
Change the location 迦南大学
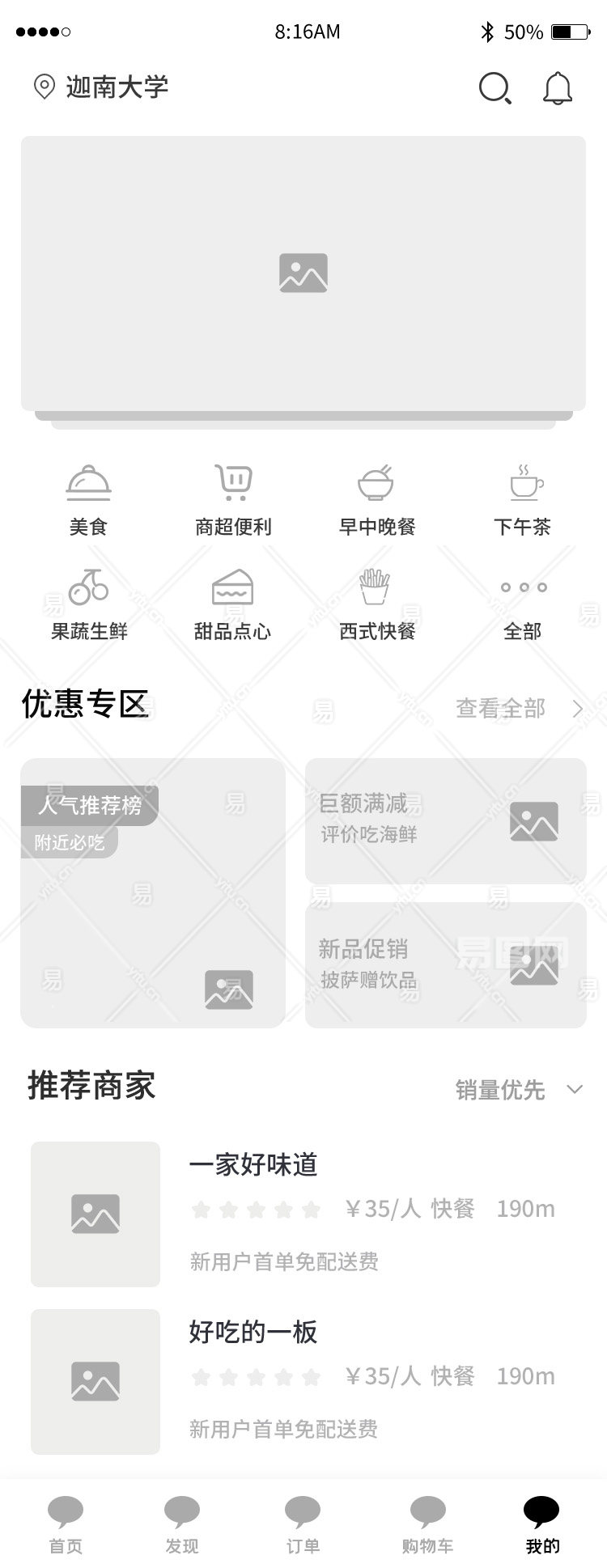(x=102, y=87)
